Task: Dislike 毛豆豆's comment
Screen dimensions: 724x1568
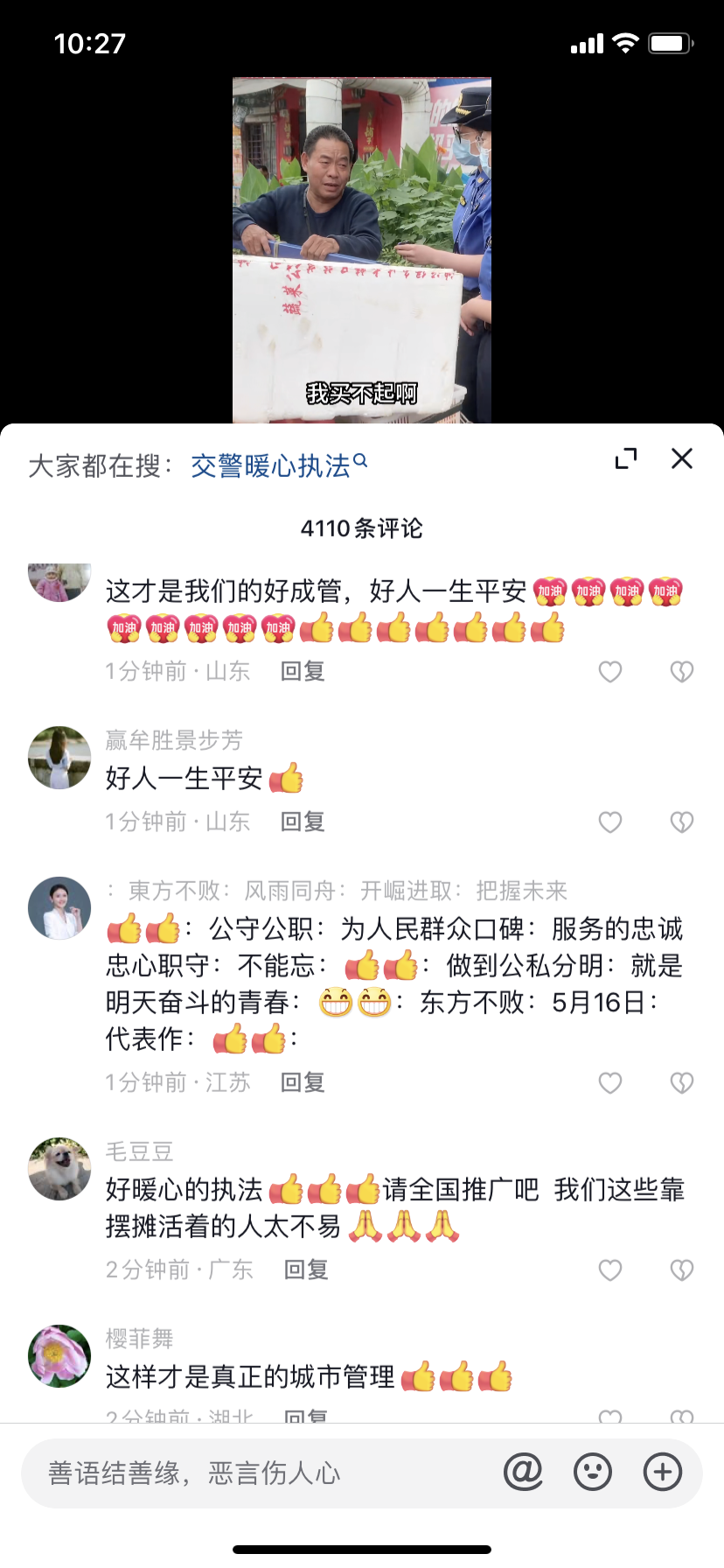Action: pos(682,1270)
